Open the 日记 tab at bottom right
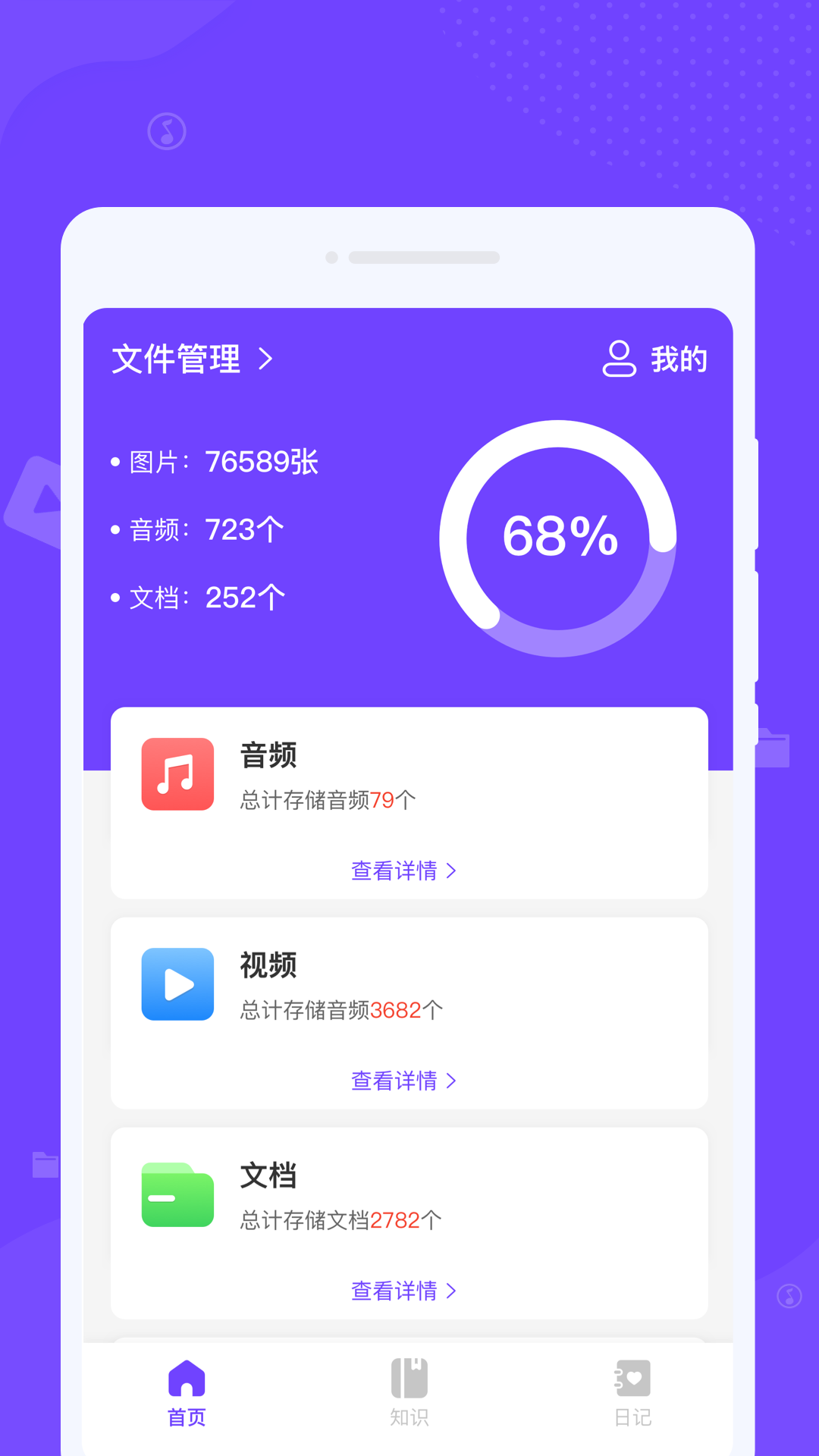The width and height of the screenshot is (819, 1456). pyautogui.click(x=632, y=1395)
